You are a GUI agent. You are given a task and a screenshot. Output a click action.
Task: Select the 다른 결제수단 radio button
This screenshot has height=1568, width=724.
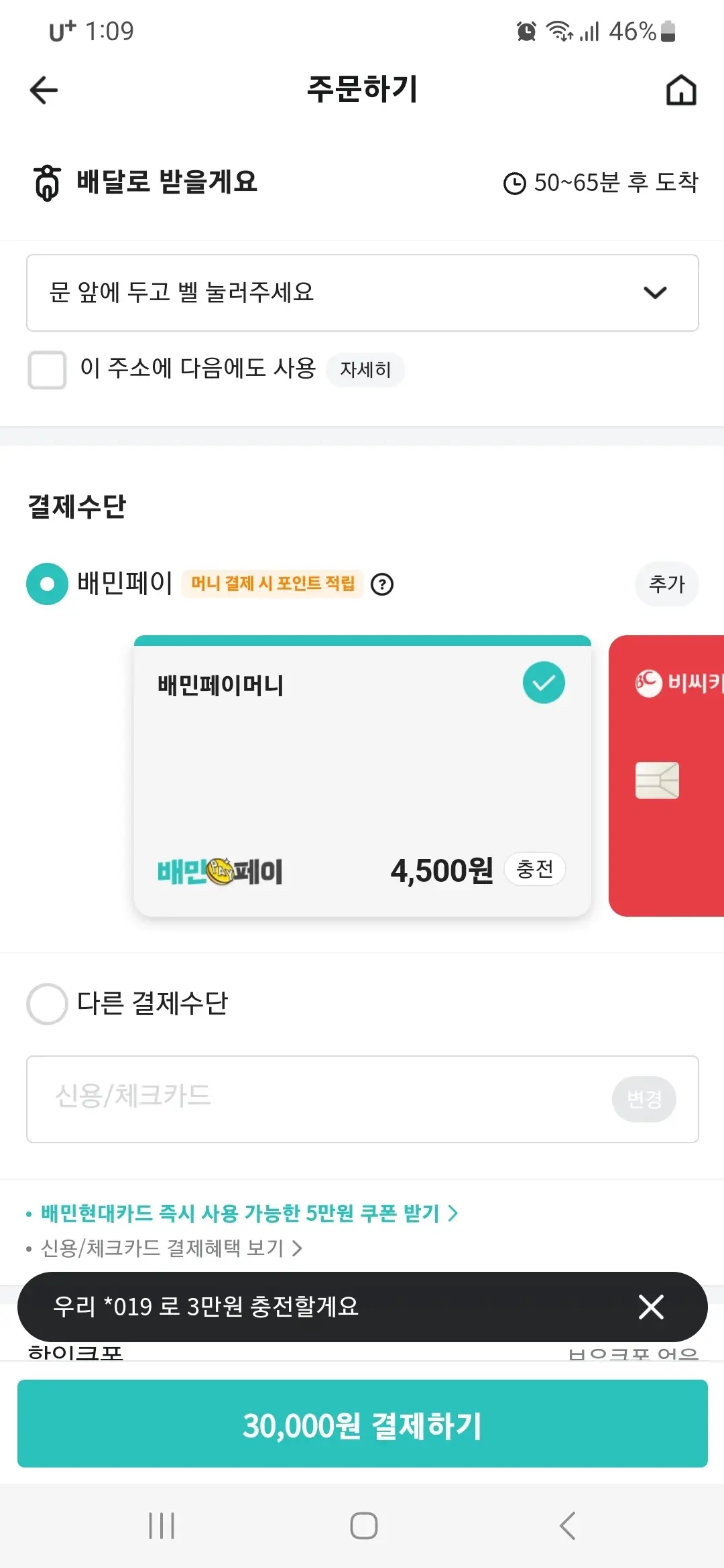pos(46,1004)
